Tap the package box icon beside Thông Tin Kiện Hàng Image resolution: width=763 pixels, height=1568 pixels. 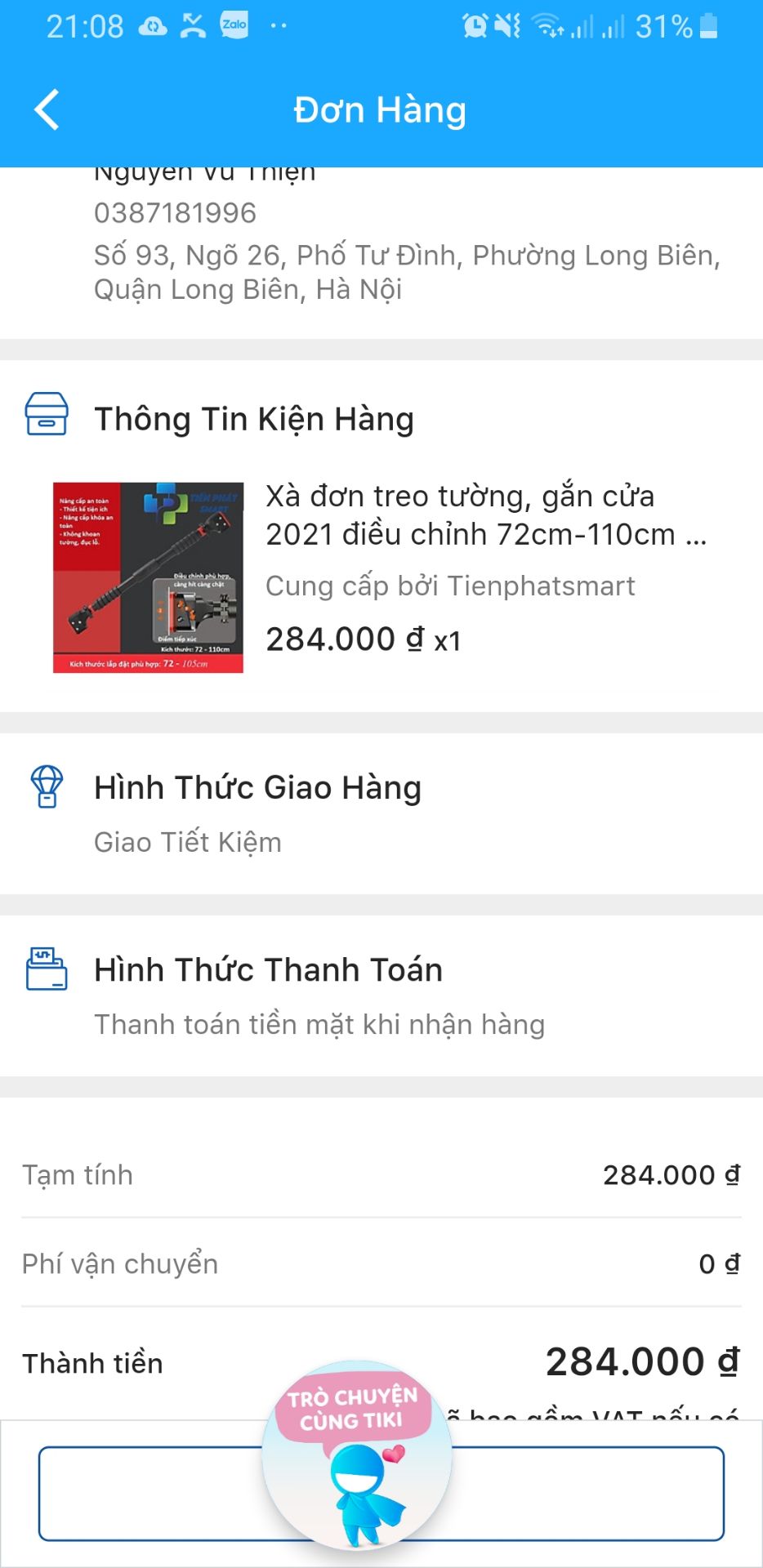coord(47,416)
